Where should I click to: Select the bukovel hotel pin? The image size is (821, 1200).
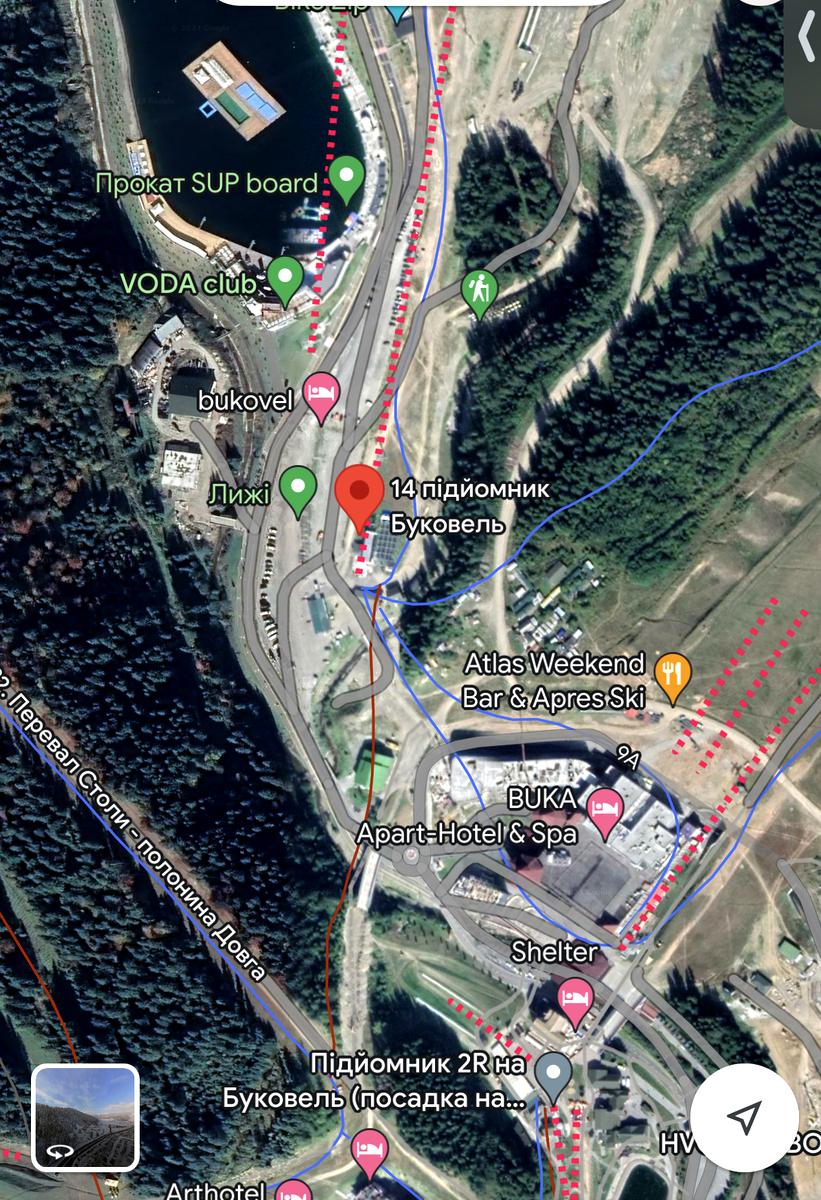[321, 396]
